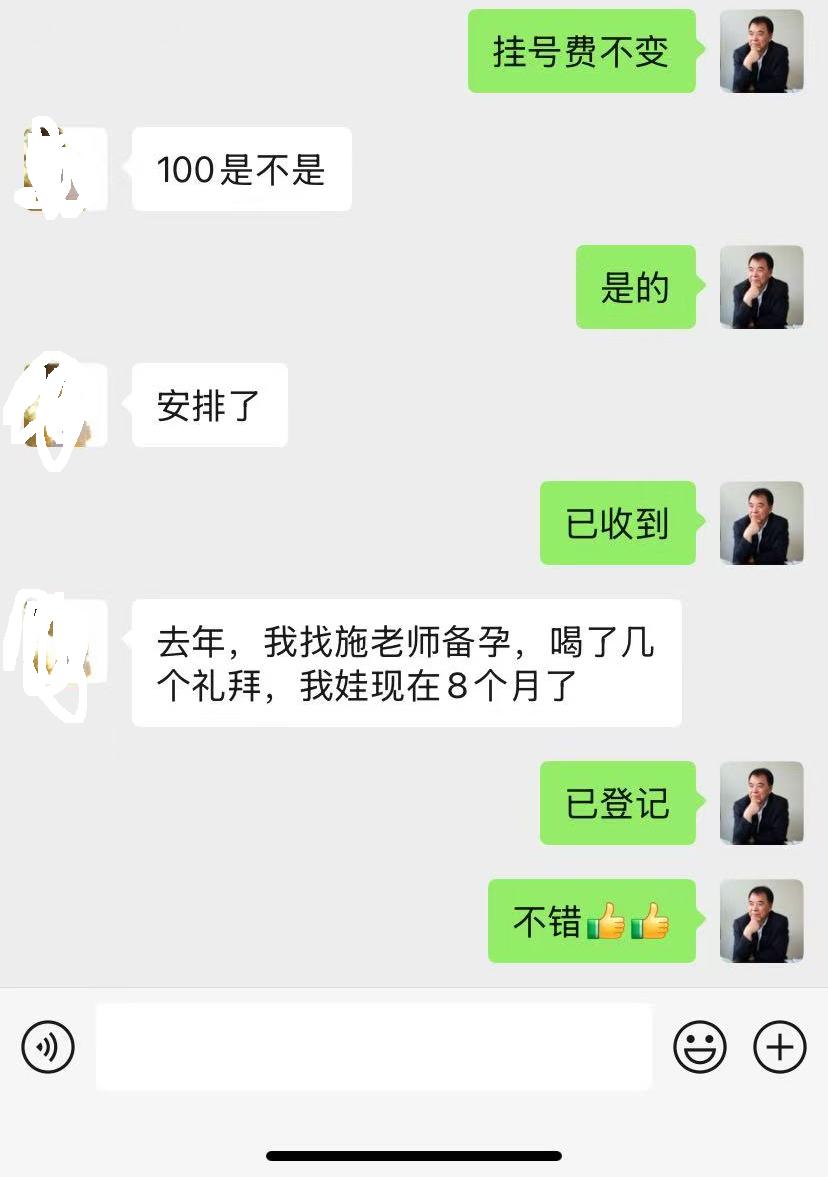This screenshot has height=1177, width=828.
Task: Select the '是的' green message bubble
Action: 635,287
